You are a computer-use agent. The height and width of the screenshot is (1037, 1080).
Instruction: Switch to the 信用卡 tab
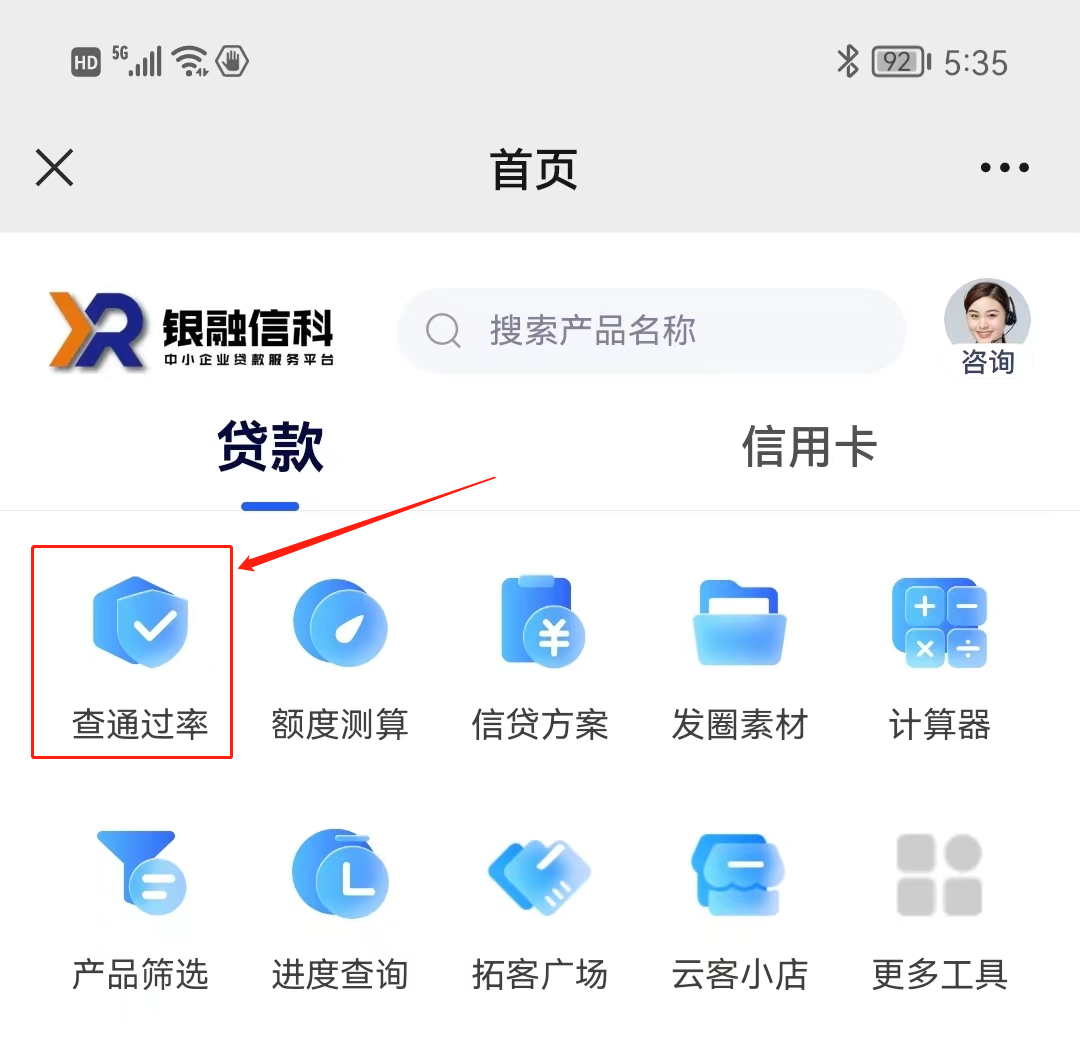[x=809, y=447]
